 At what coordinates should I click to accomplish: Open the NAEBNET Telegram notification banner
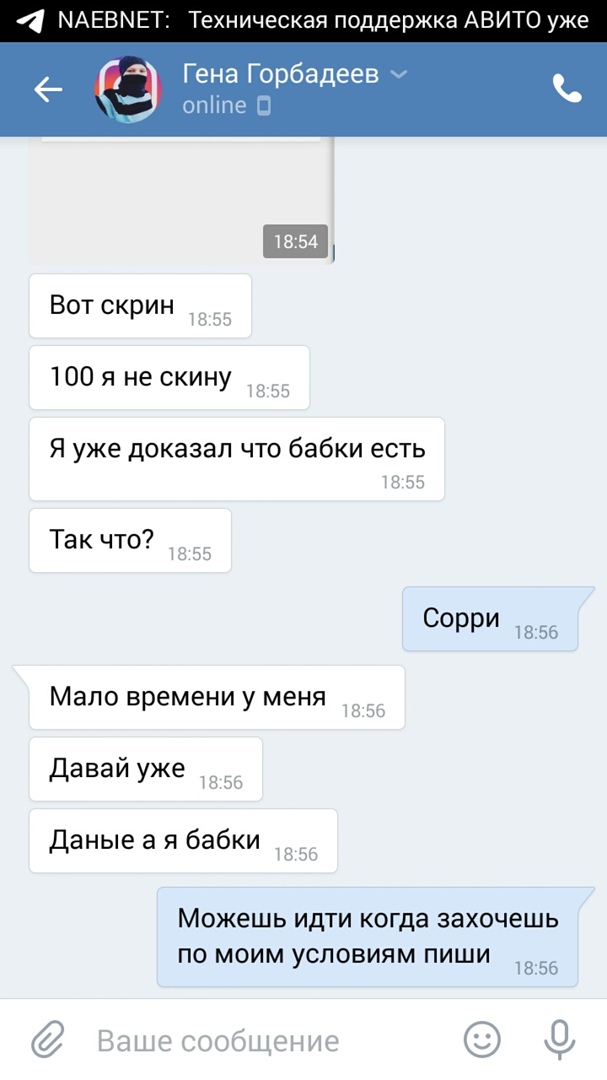(303, 21)
